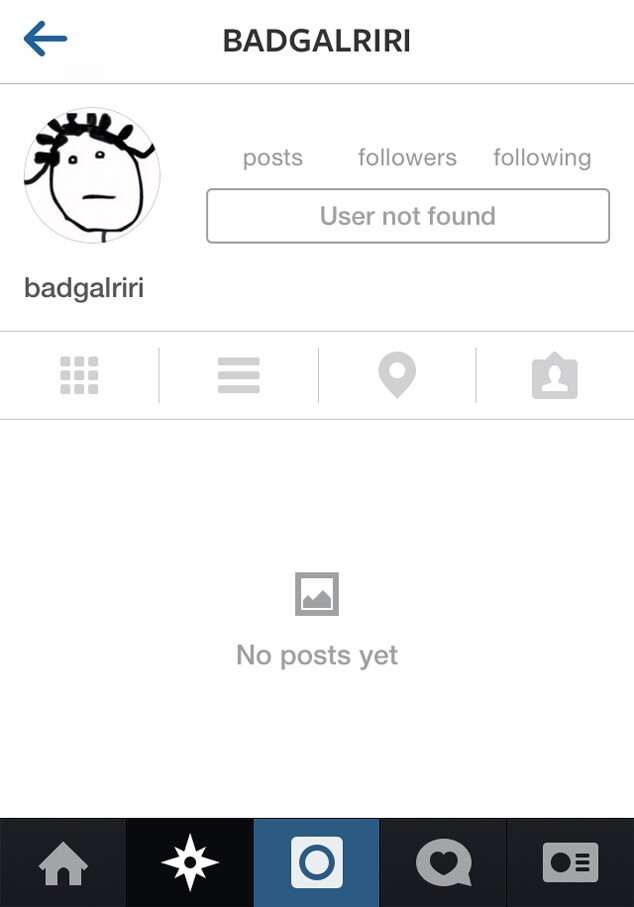Open the activity heart tab
Screen dimensions: 634x907
[x=443, y=863]
